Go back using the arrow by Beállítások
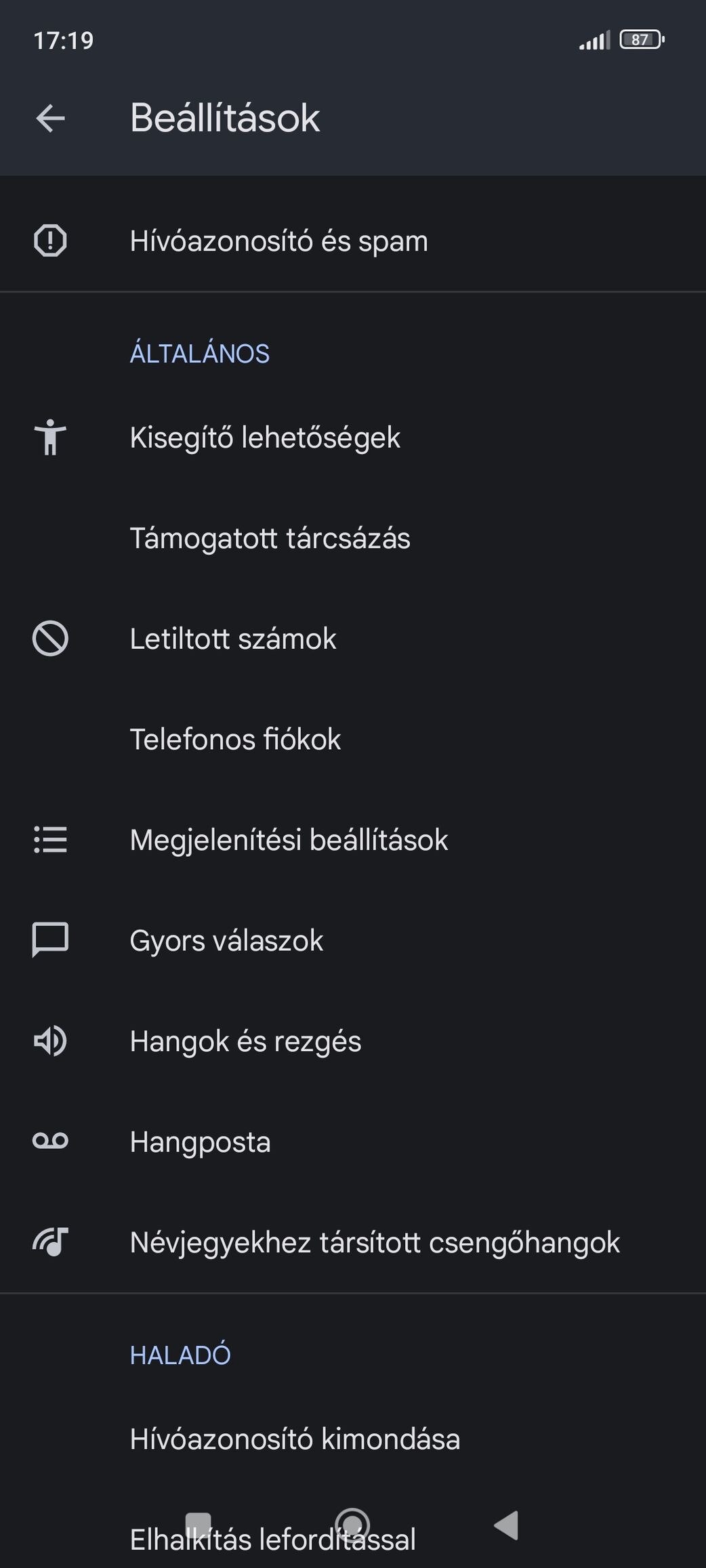The width and height of the screenshot is (706, 1568). [50, 119]
